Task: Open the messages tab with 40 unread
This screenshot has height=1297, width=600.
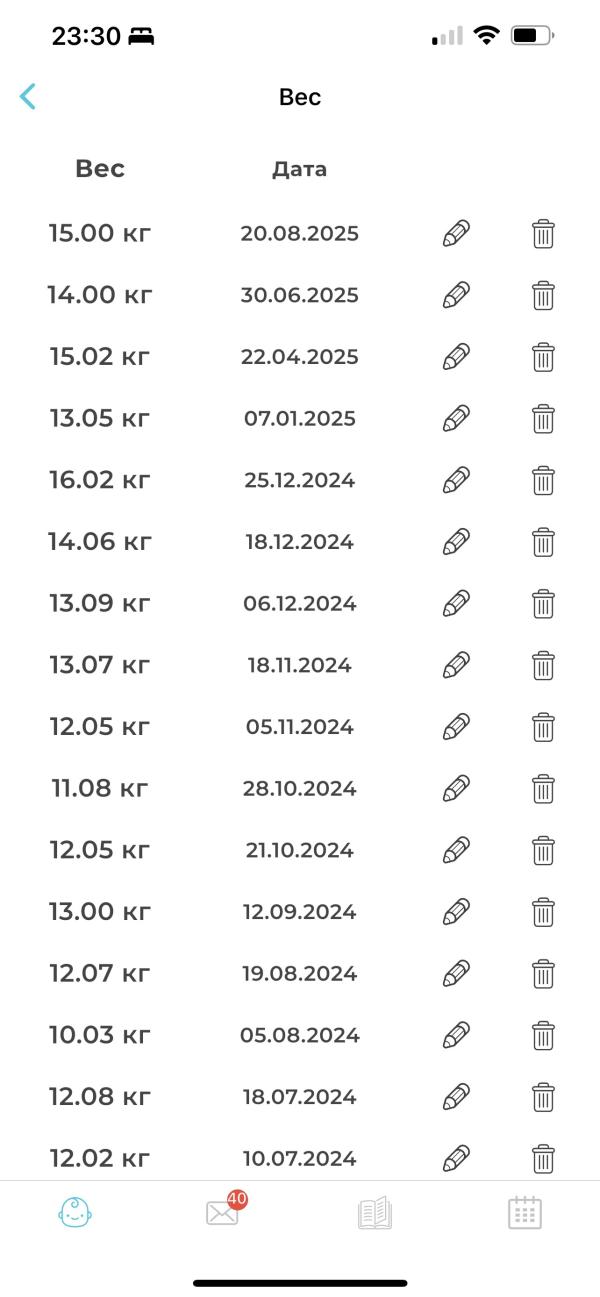Action: [x=222, y=1213]
